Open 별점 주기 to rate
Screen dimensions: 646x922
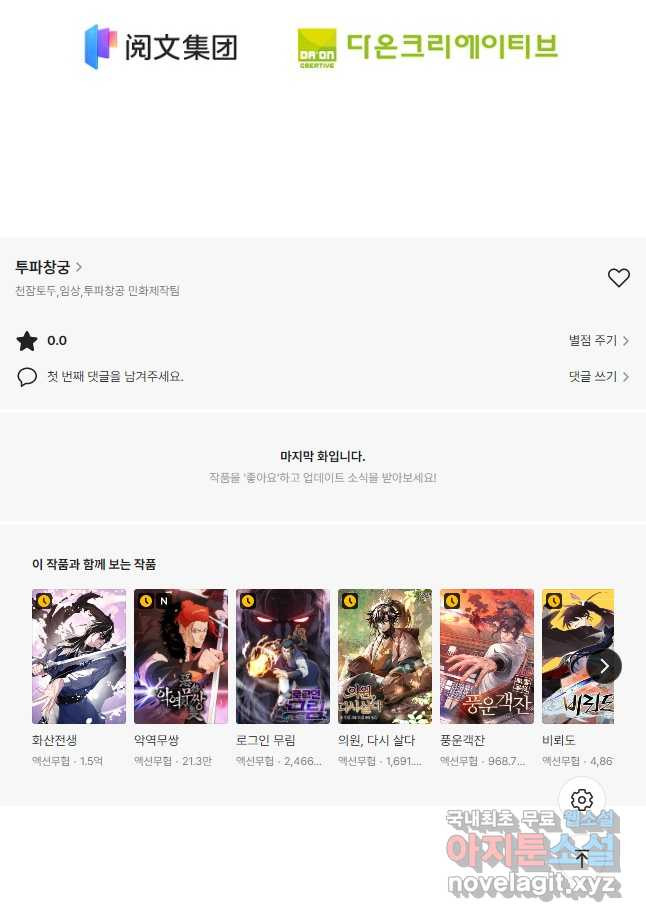(598, 341)
